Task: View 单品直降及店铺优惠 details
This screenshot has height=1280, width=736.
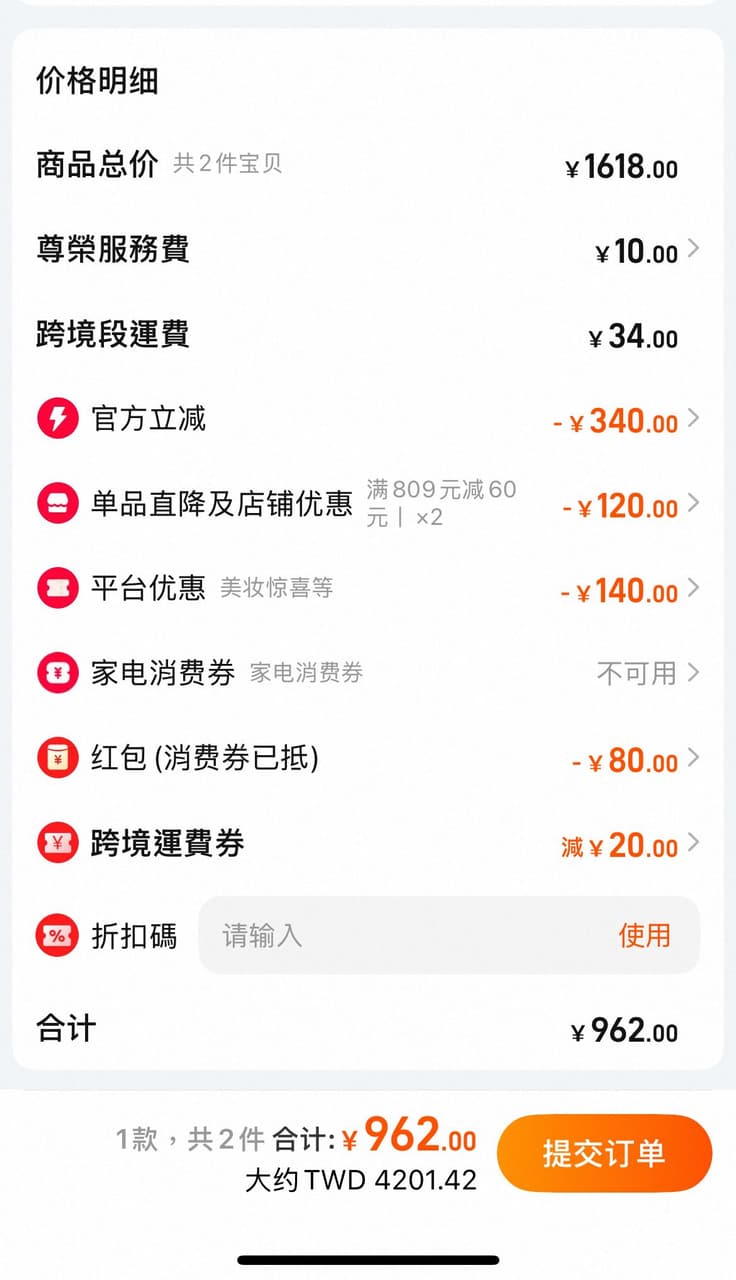Action: (x=368, y=503)
